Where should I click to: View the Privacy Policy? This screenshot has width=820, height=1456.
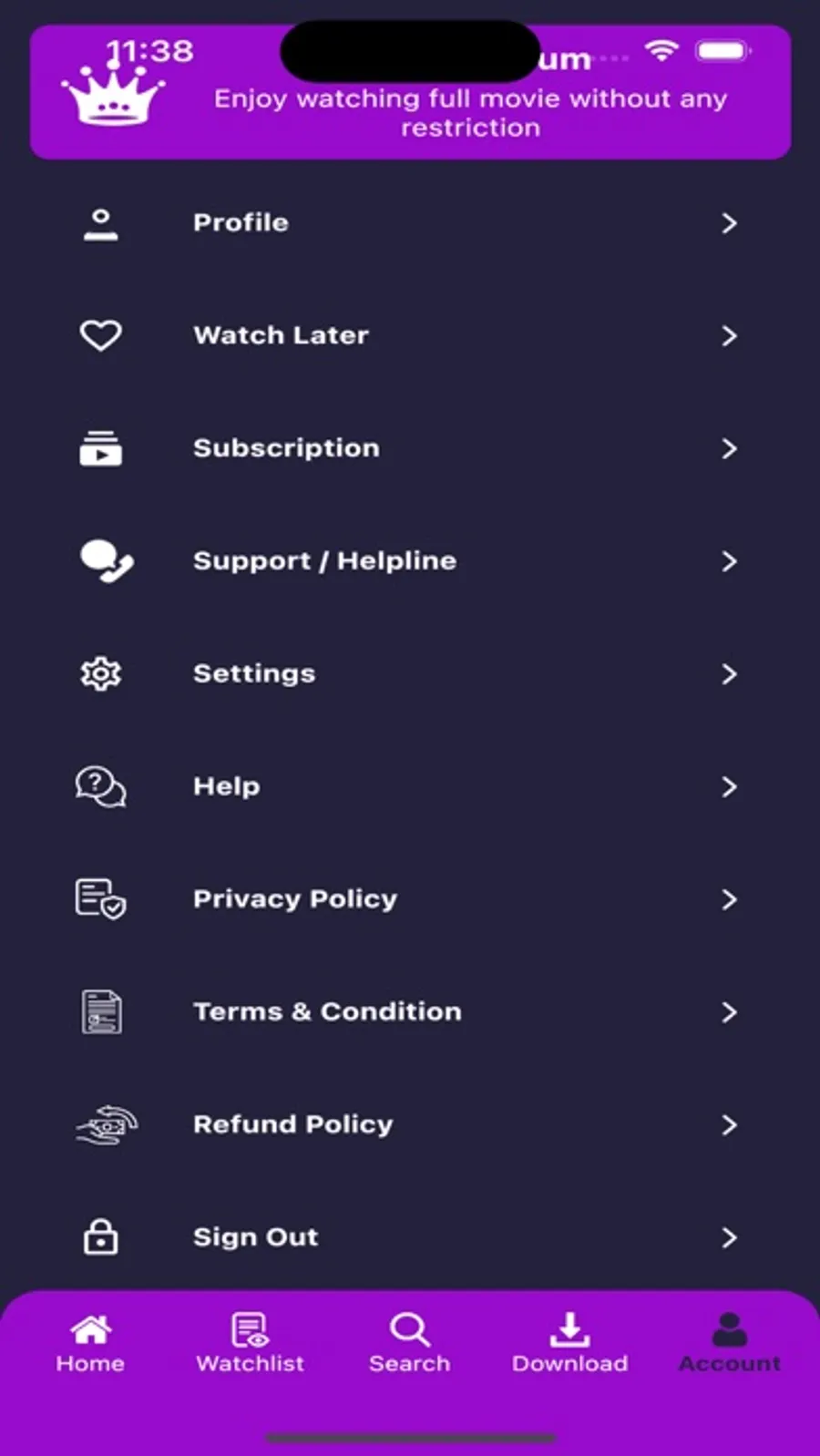[x=410, y=899]
